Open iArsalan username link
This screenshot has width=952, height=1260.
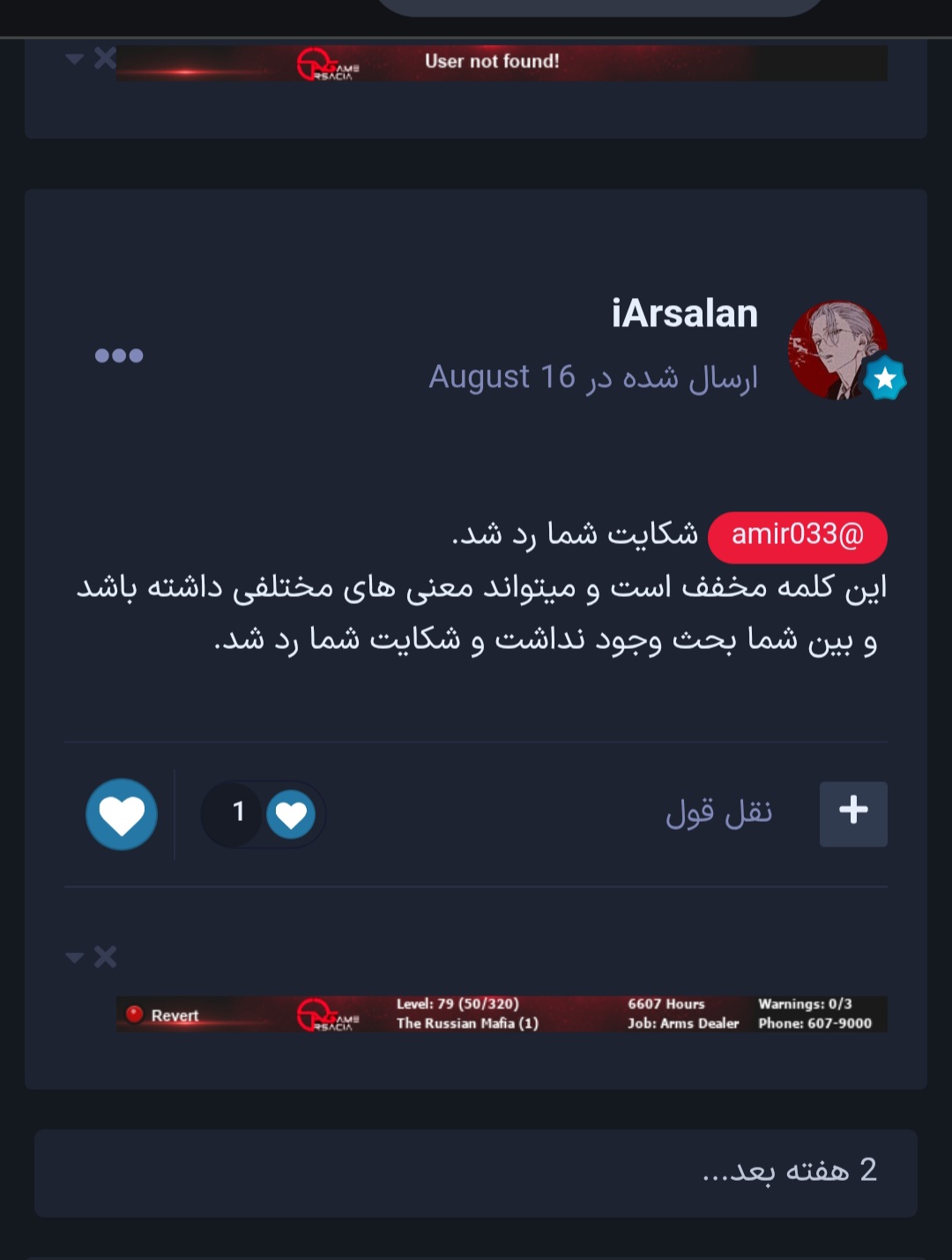pos(684,313)
